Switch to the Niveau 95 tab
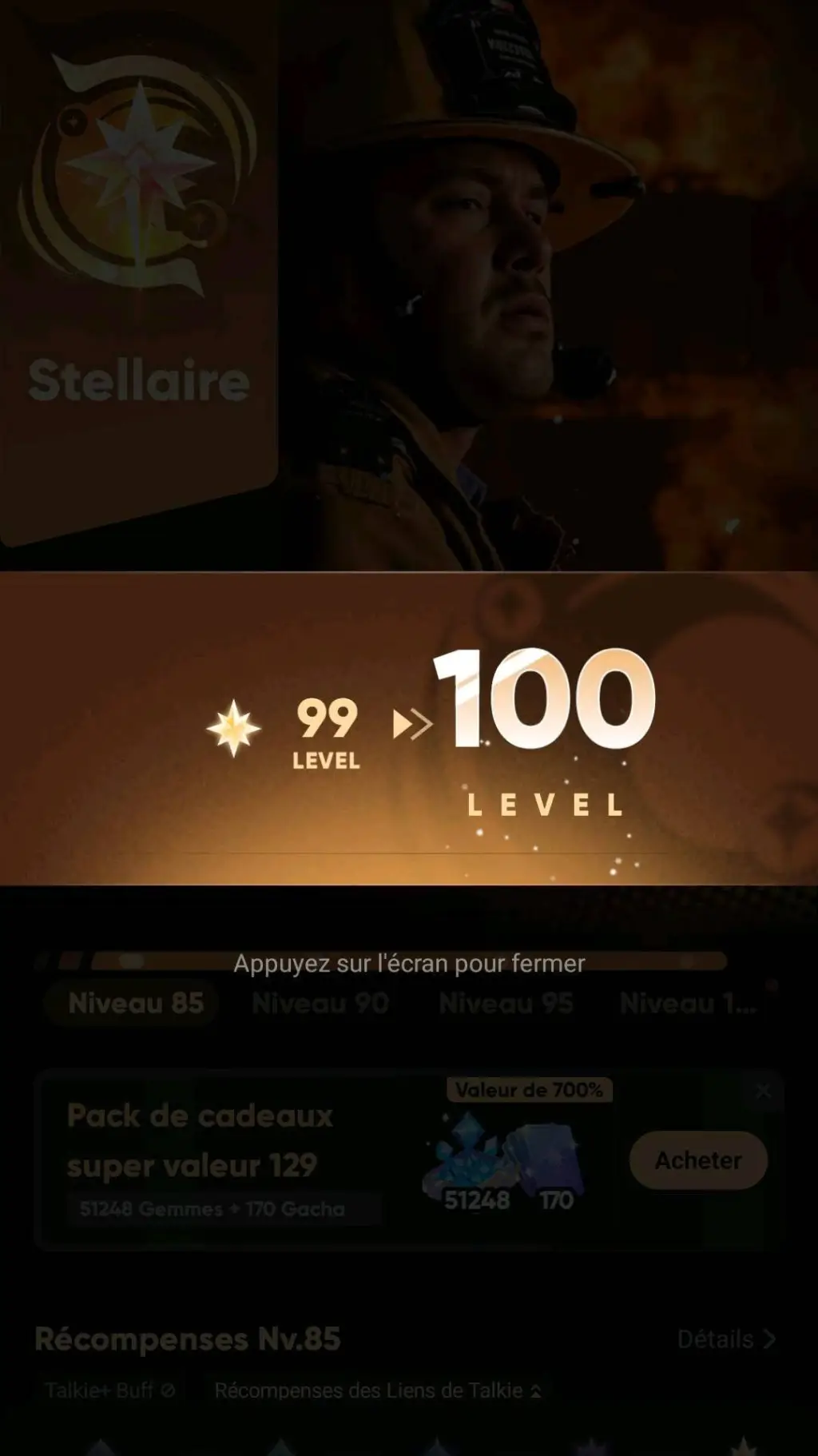The image size is (818, 1456). point(506,1004)
